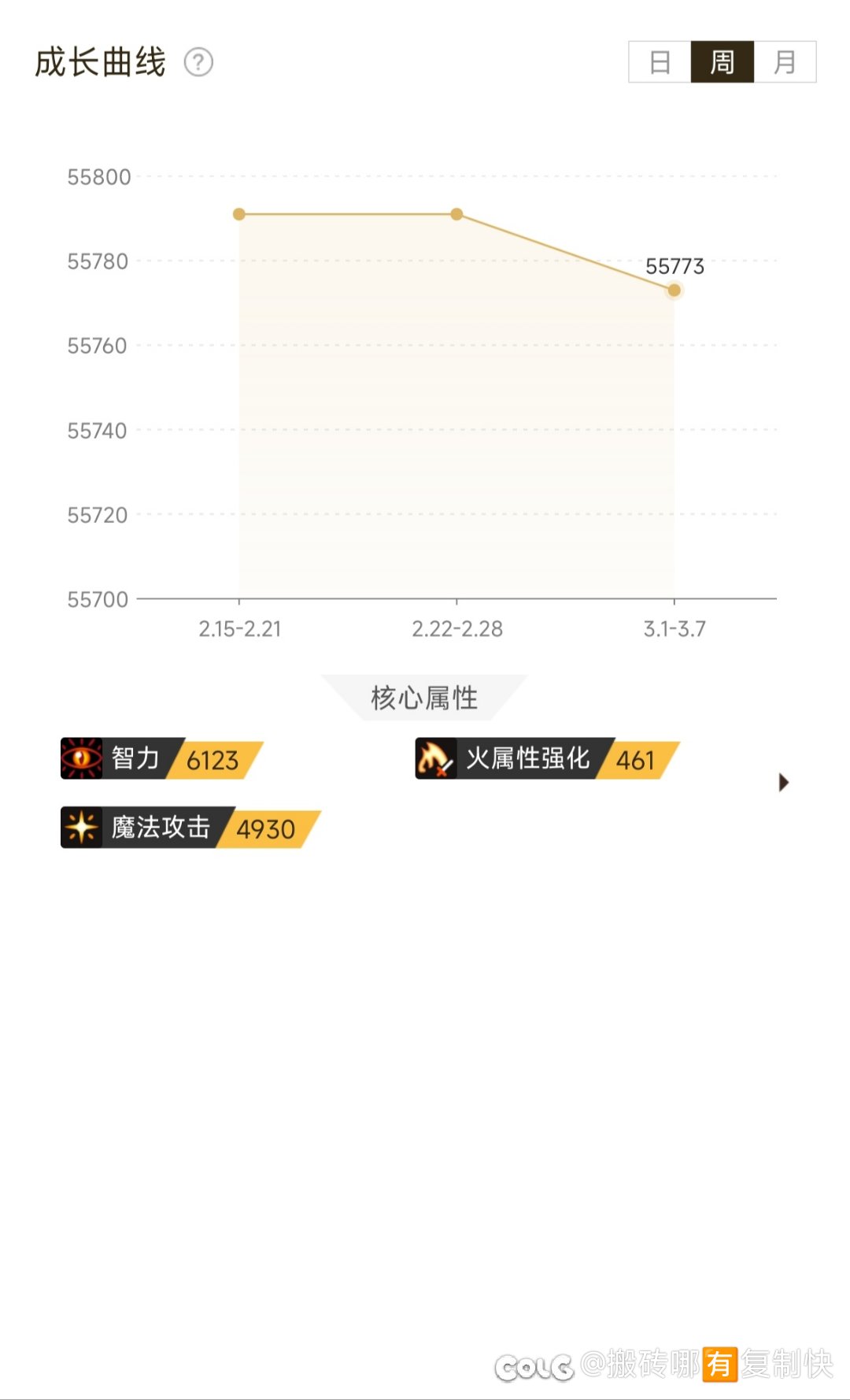The image size is (850, 1400).
Task: Switch to the 日 daily view
Action: (659, 62)
